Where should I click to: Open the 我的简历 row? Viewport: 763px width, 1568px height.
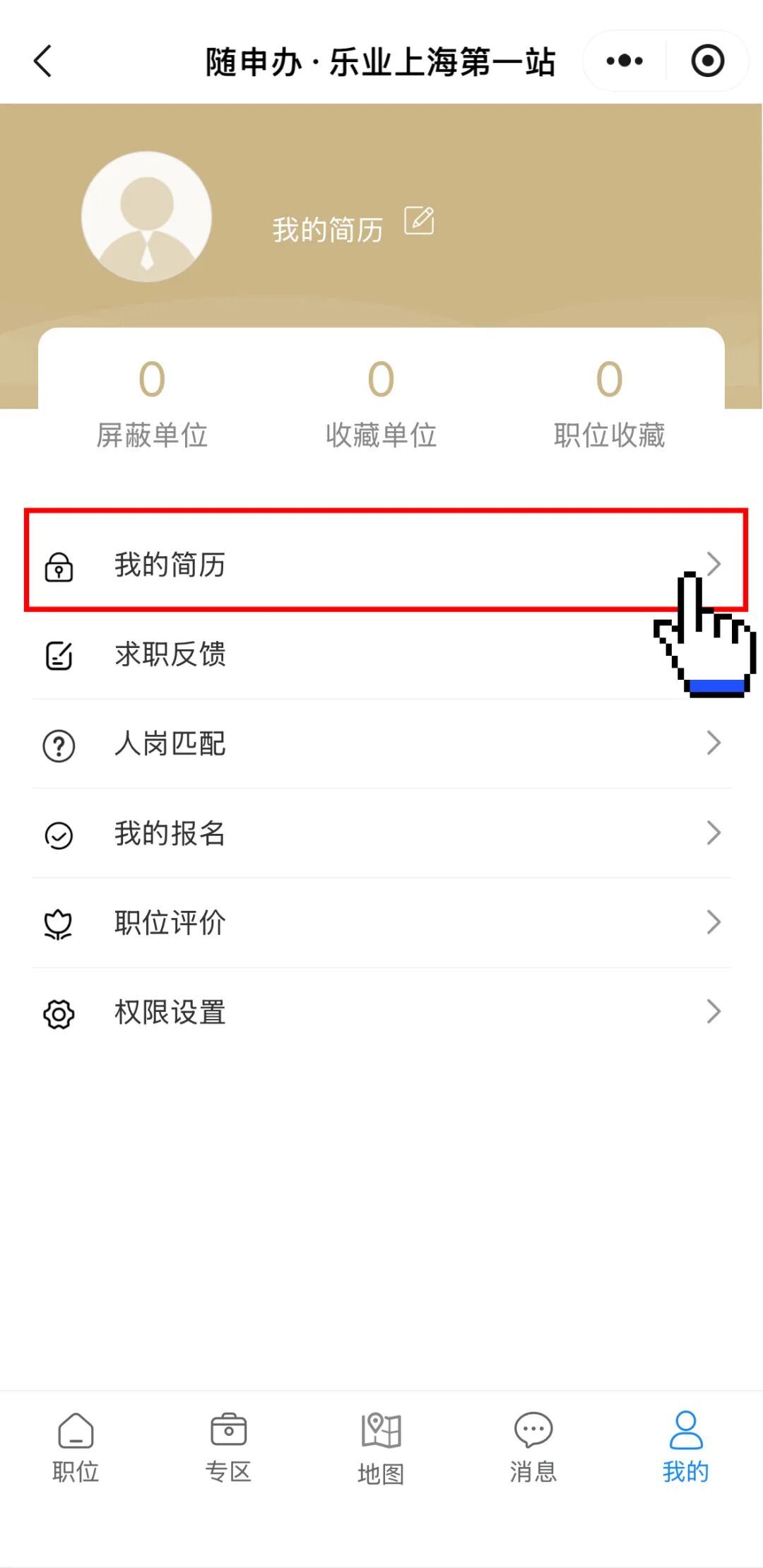tap(381, 565)
